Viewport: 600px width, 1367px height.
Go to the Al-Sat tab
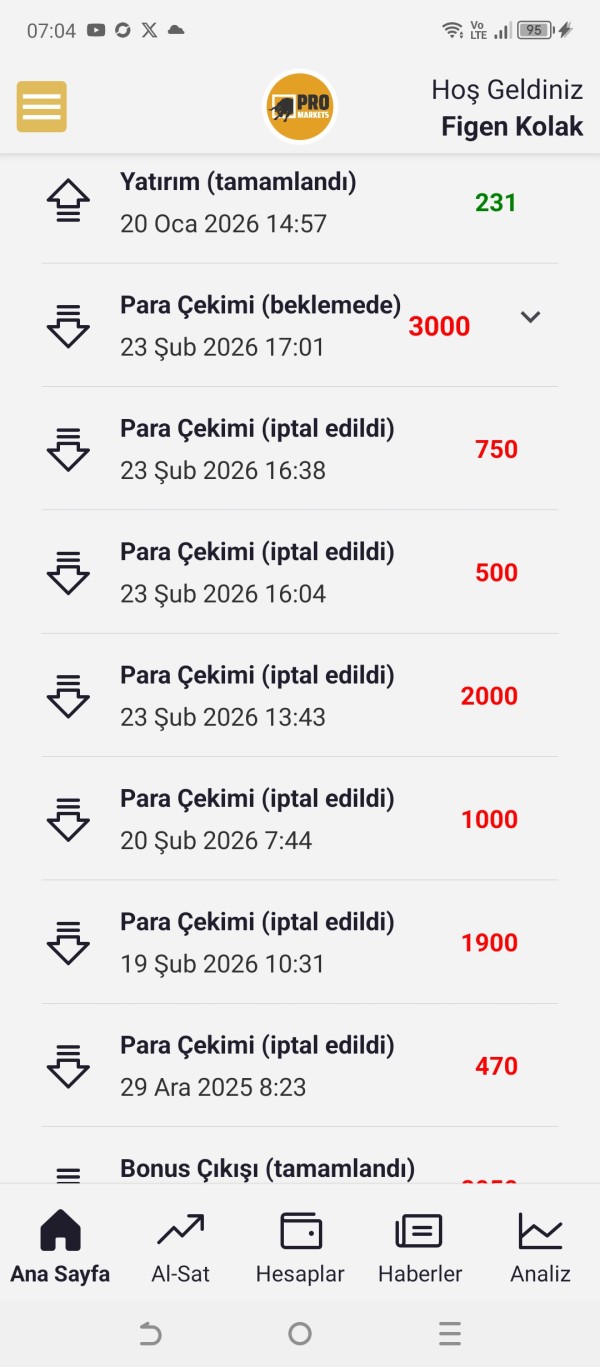point(180,1246)
